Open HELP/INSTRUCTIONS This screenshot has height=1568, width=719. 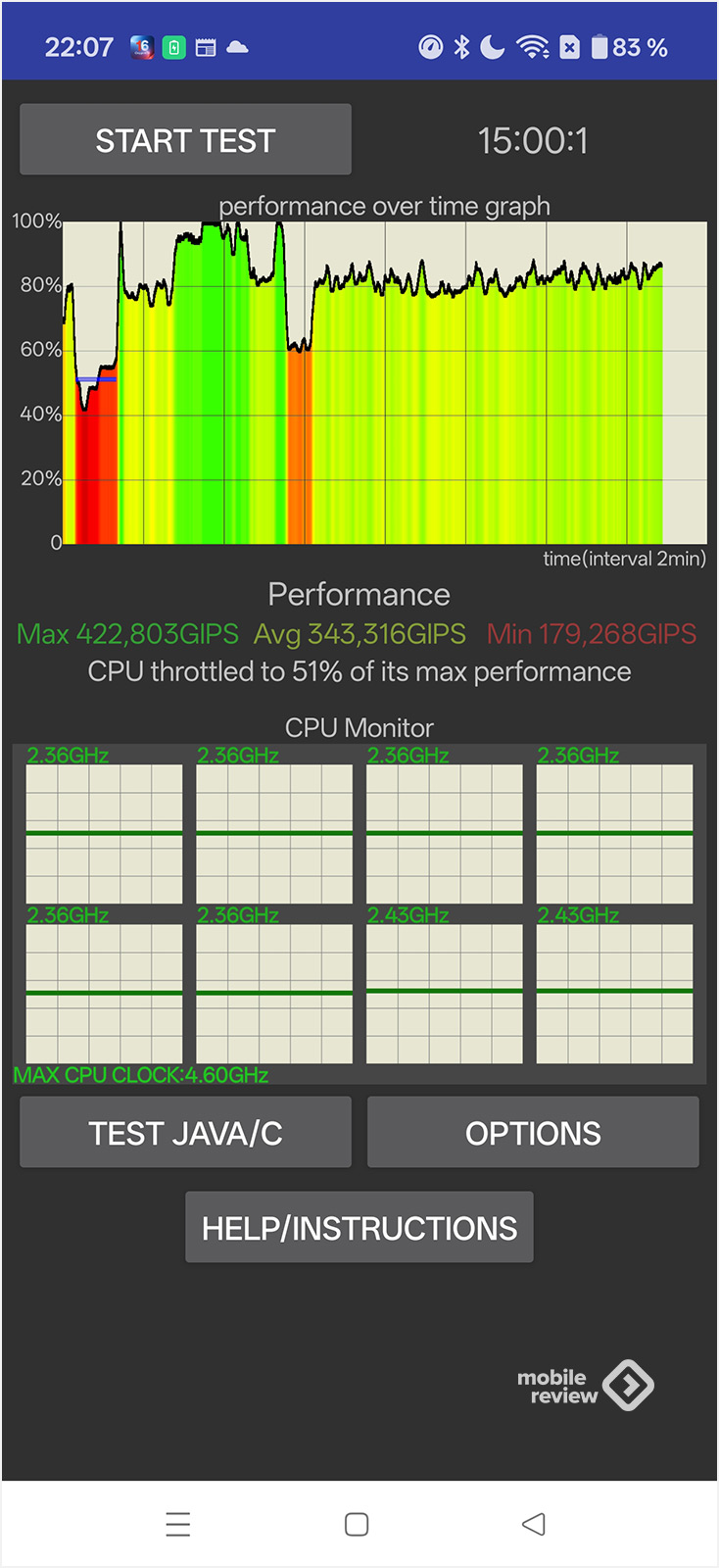pos(359,1228)
